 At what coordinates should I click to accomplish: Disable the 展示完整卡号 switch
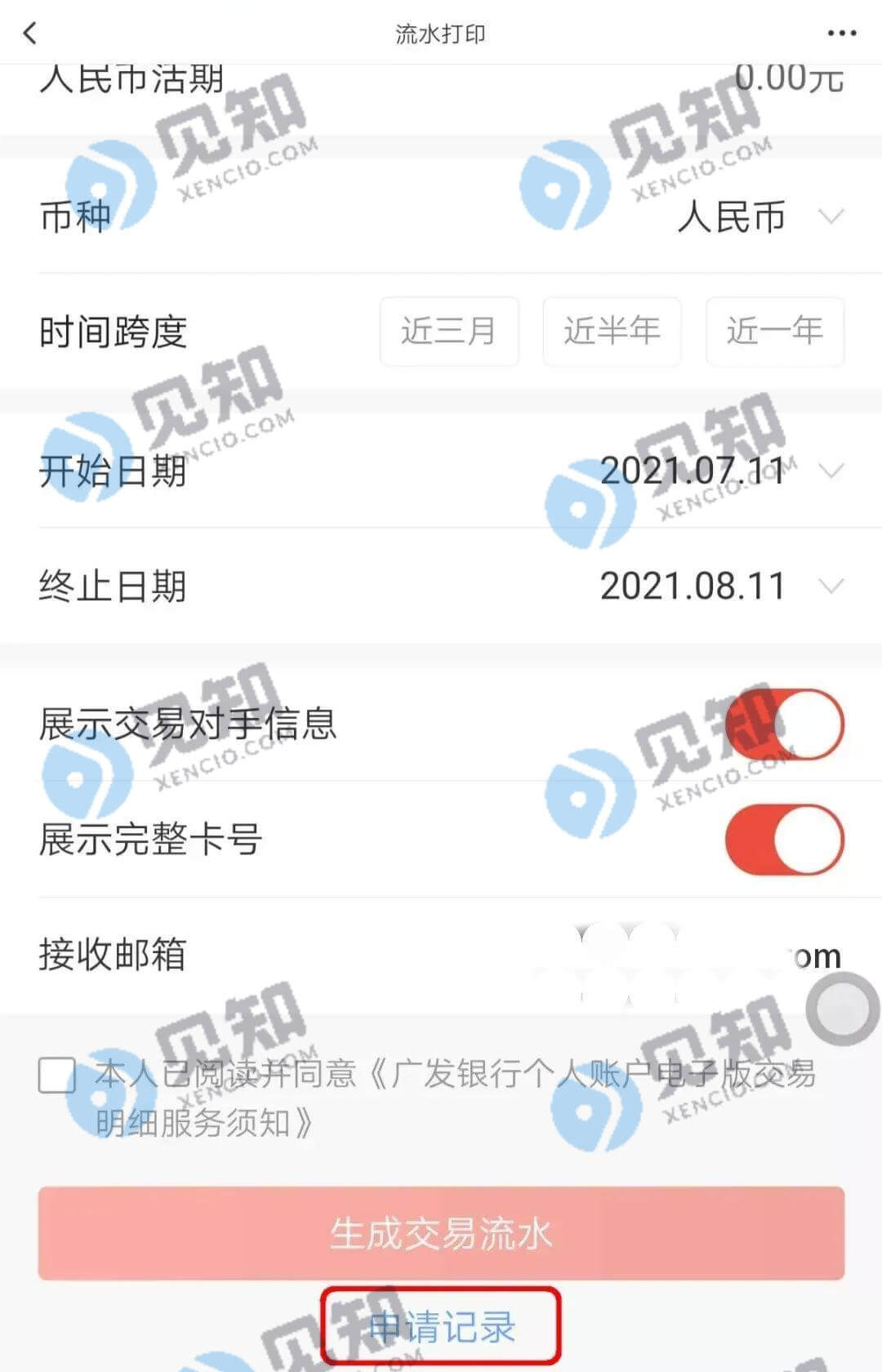click(784, 840)
